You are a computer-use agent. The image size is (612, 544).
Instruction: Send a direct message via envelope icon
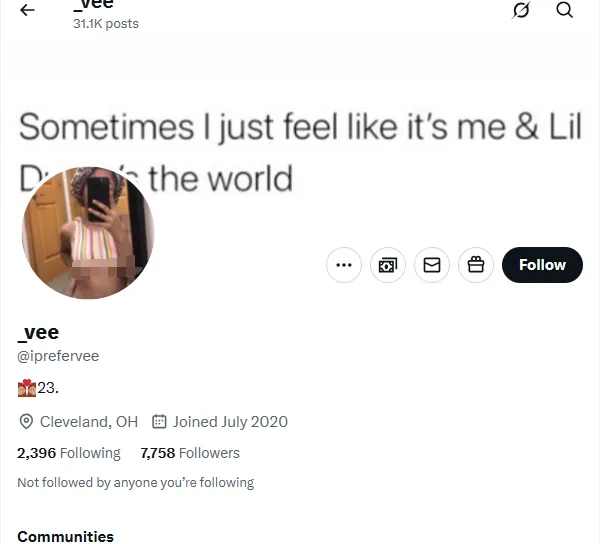click(x=432, y=265)
